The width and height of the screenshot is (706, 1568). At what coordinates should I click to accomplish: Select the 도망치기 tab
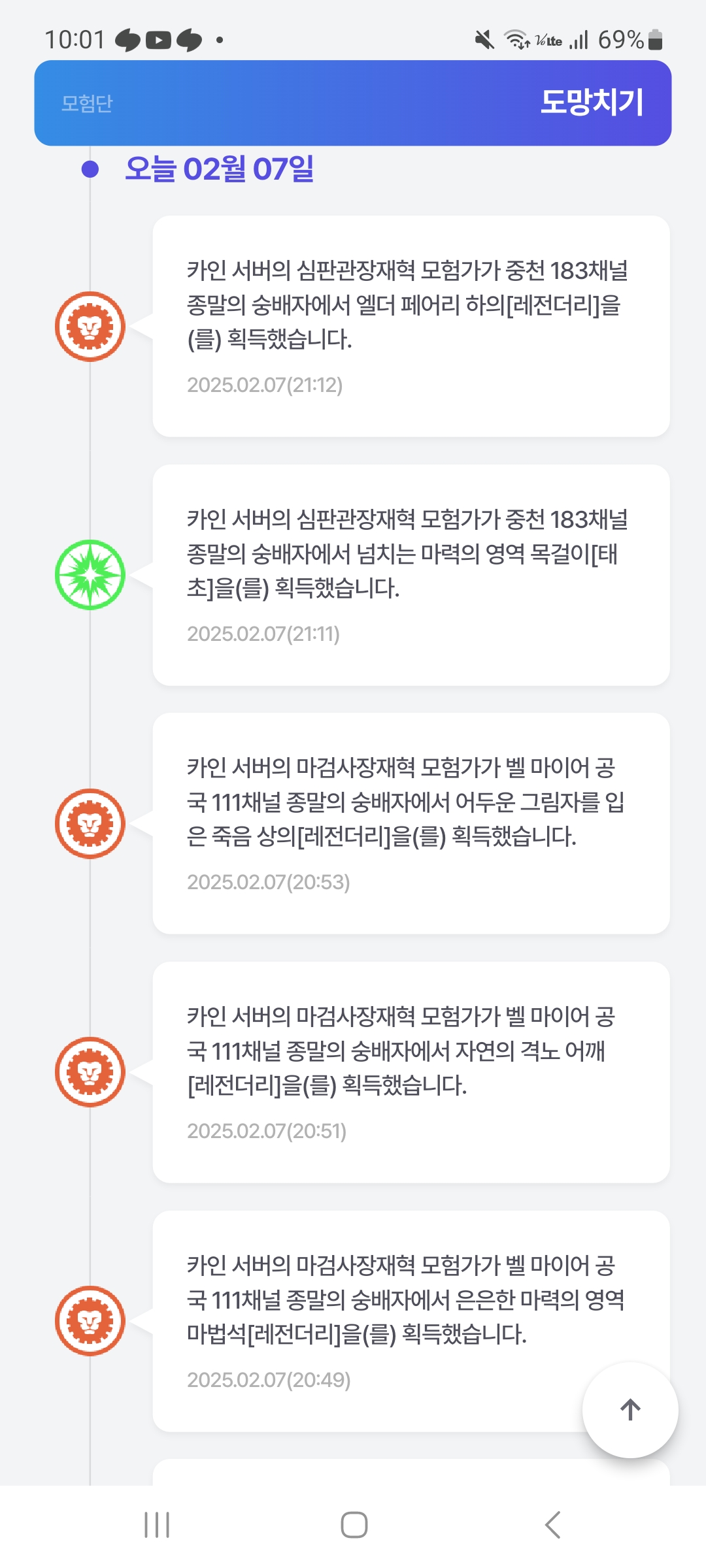[592, 103]
